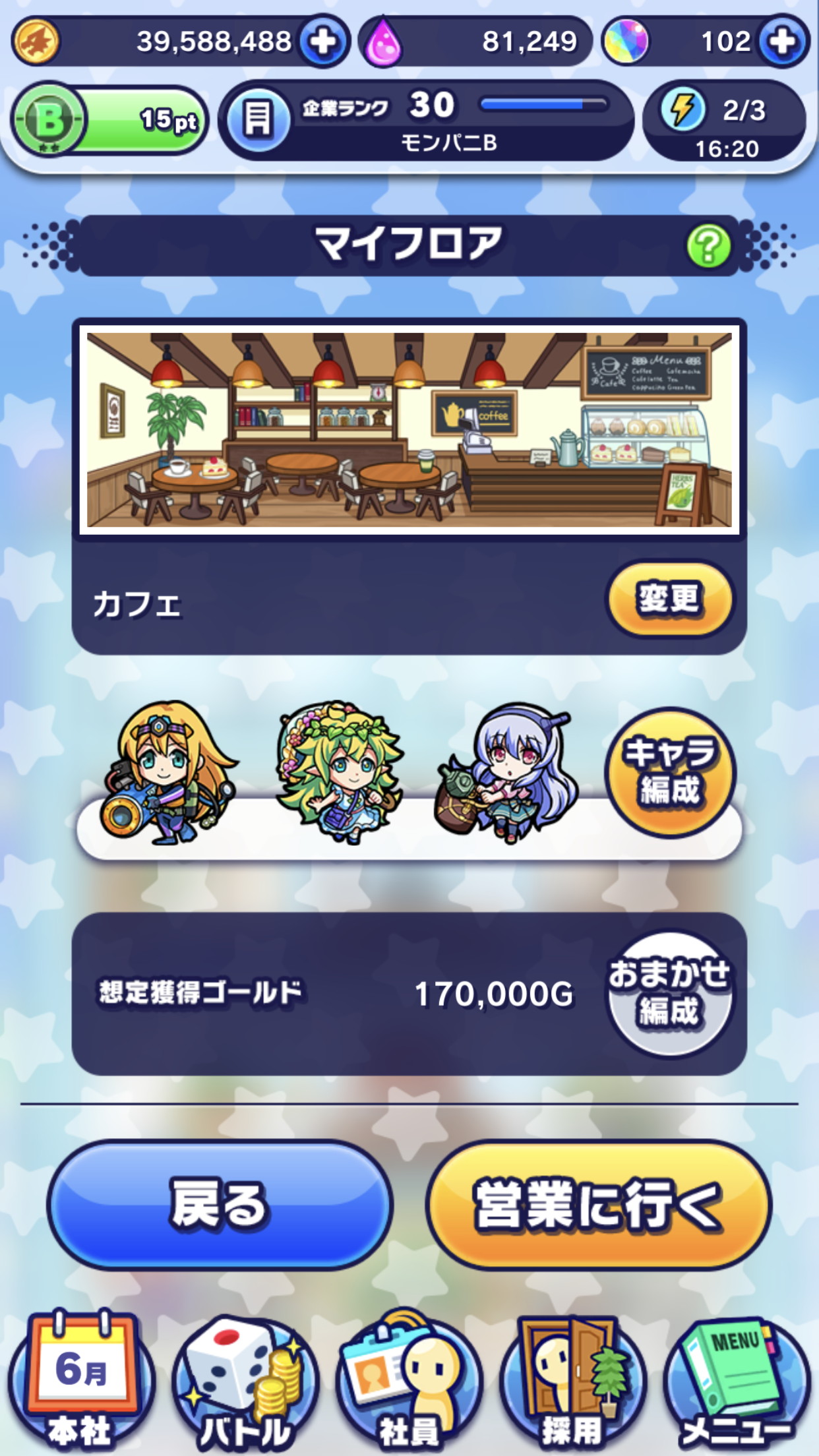
Task: Open the バトル battle tab
Action: click(245, 1380)
